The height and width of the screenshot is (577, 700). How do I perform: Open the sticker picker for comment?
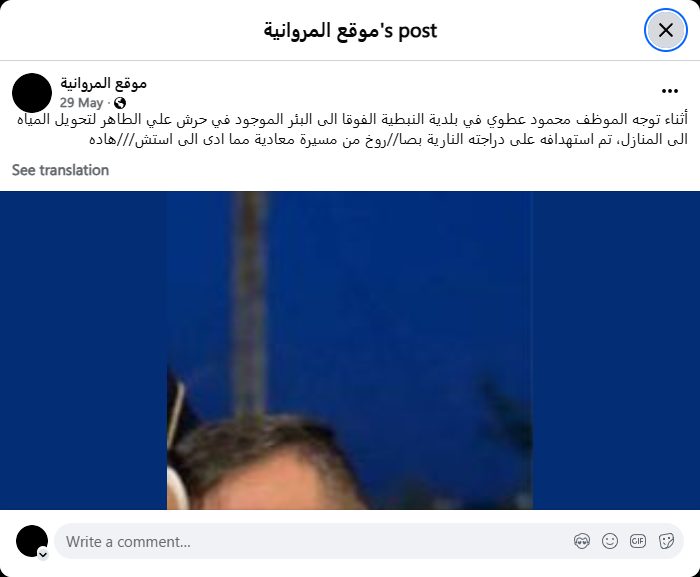tap(666, 541)
